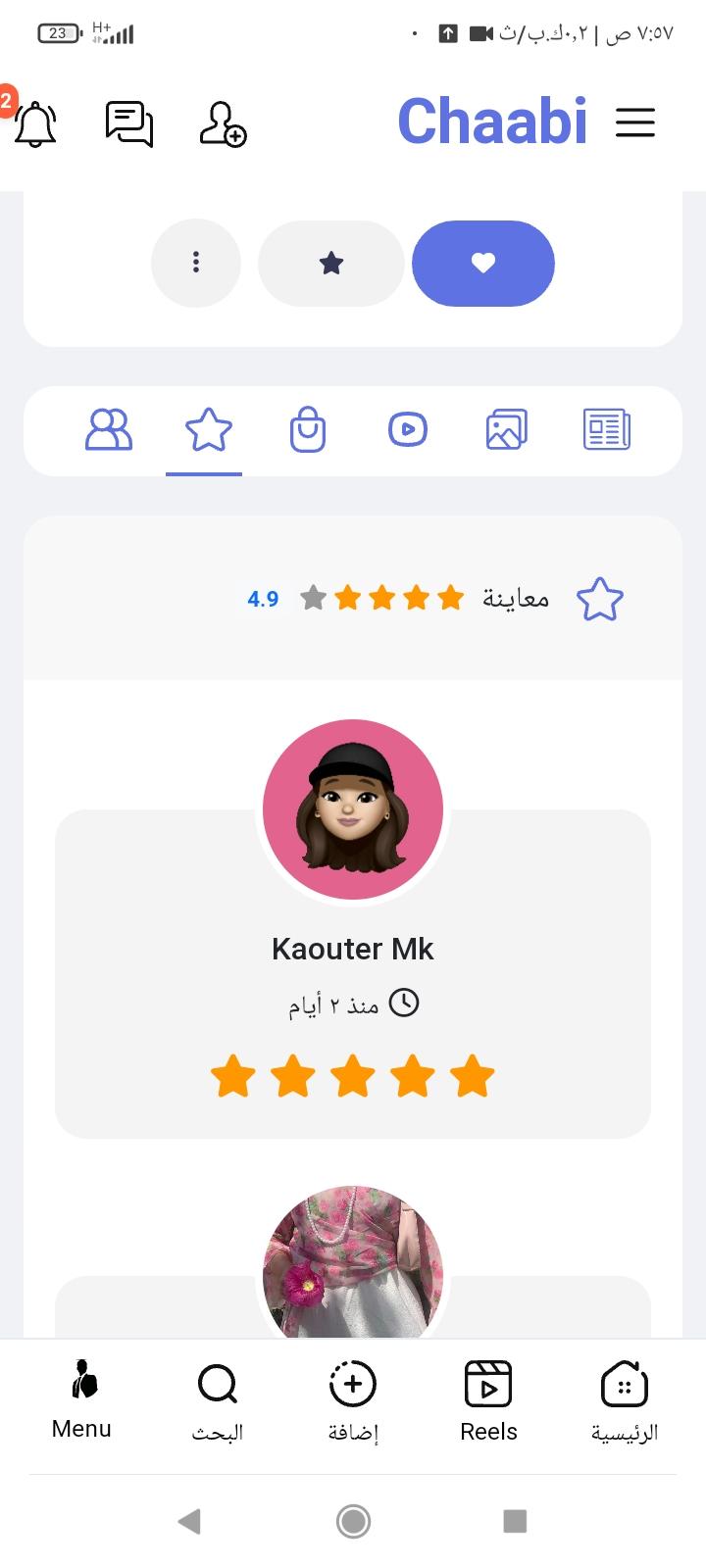
Task: Switch to the friends tab
Action: tap(109, 429)
